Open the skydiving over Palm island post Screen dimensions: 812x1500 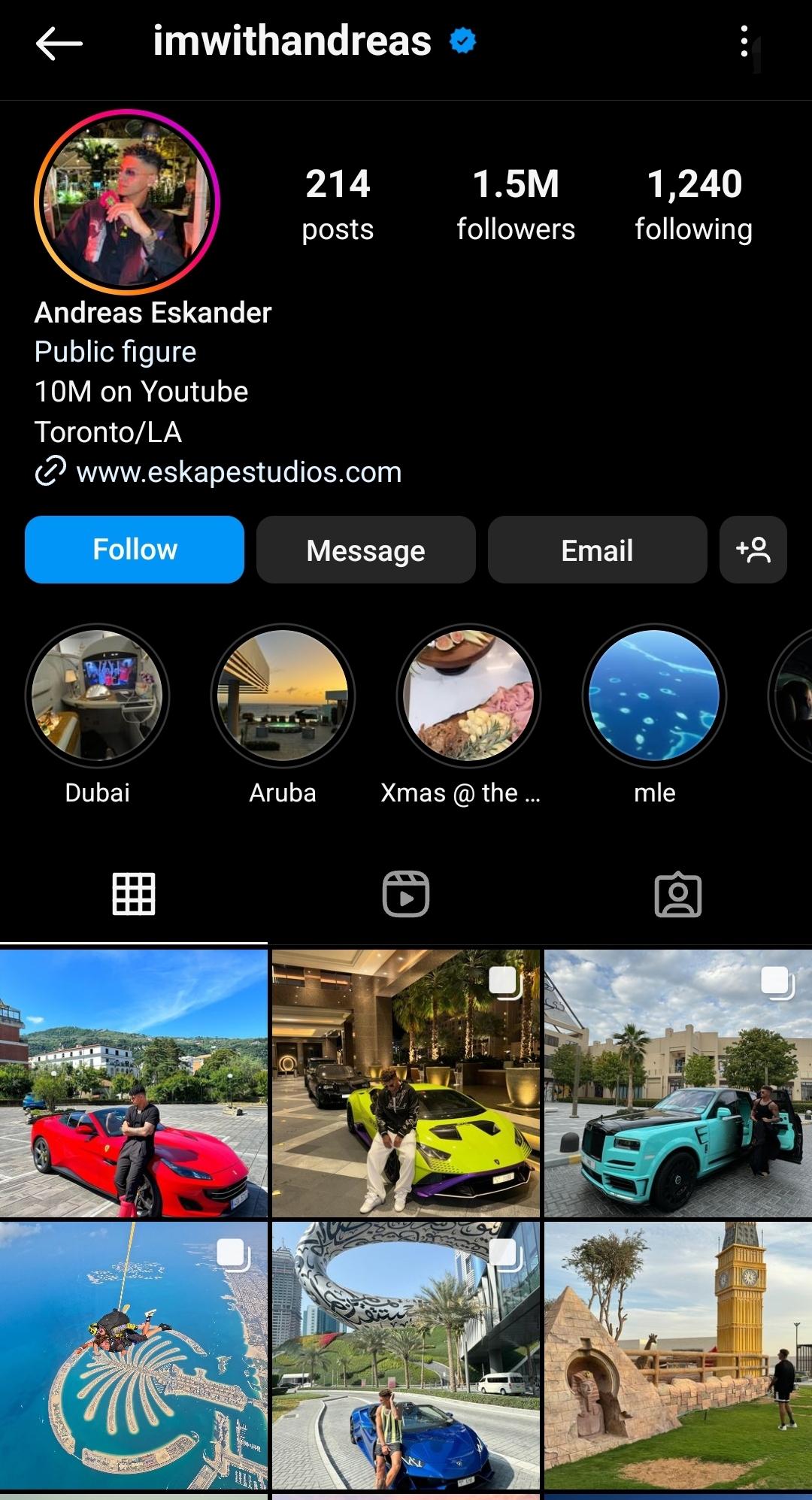tap(134, 1355)
